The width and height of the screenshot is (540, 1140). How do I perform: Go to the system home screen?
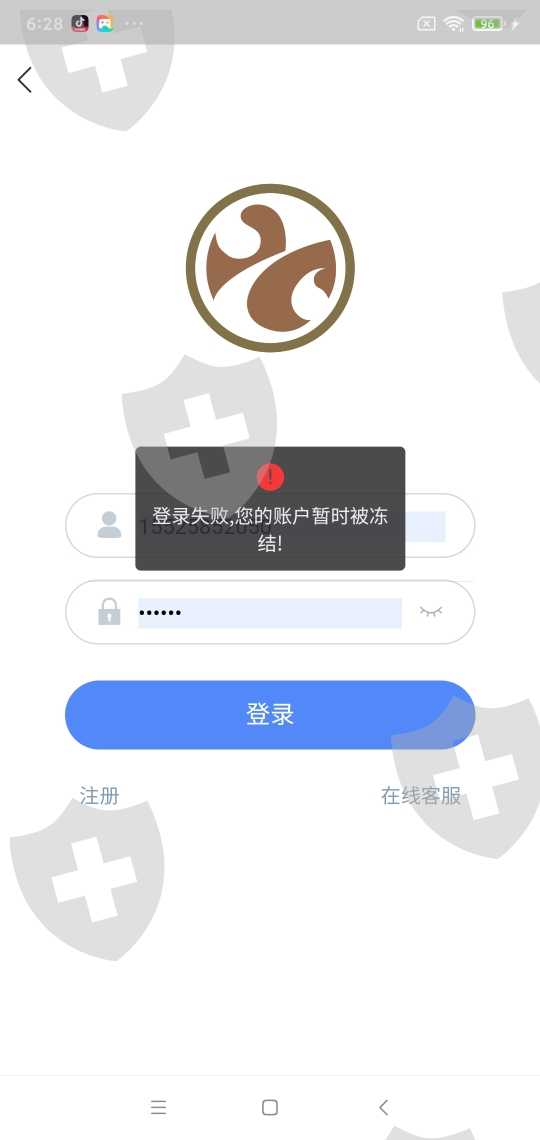click(x=270, y=1107)
